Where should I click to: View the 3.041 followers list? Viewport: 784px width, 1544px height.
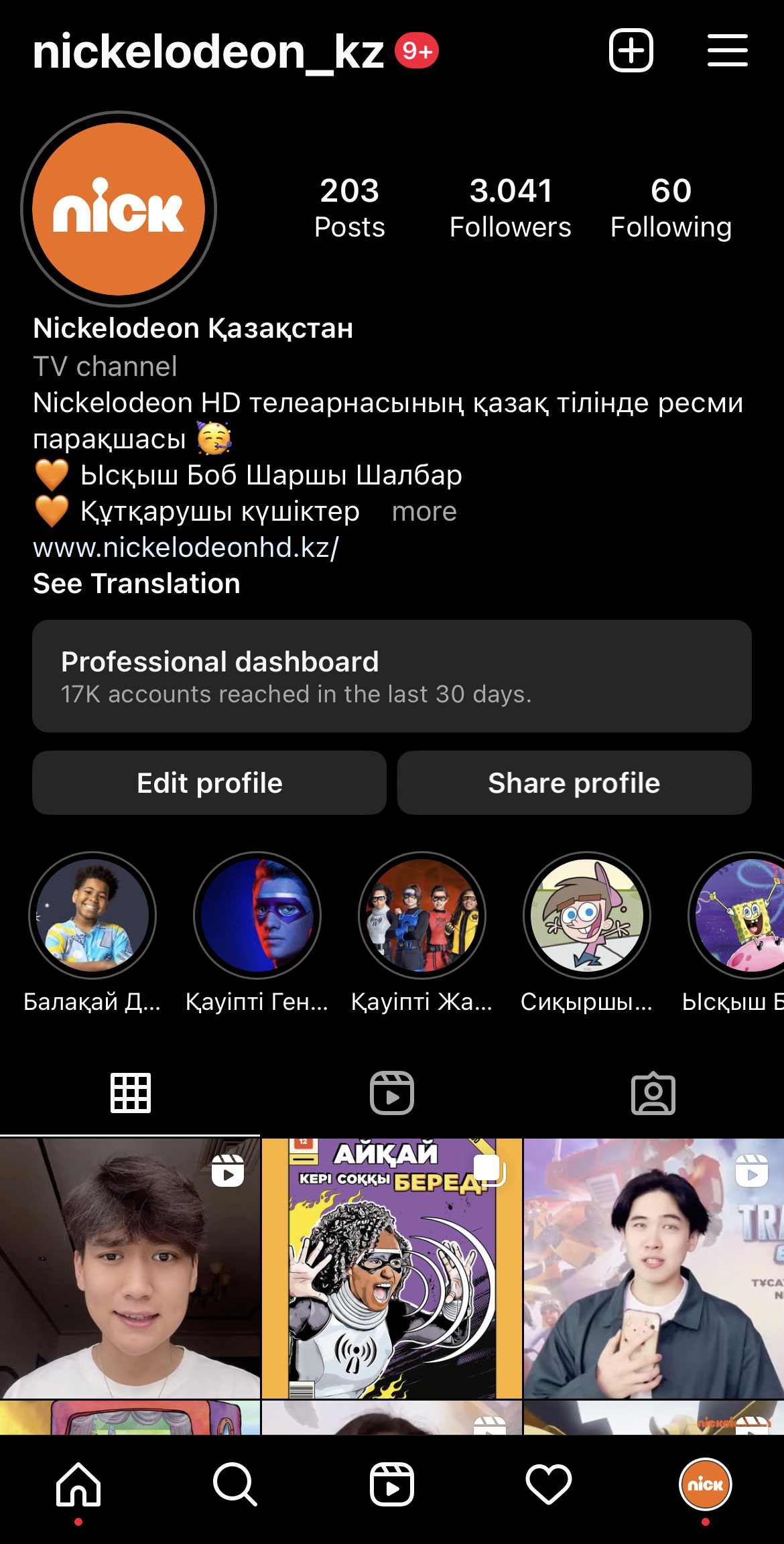point(510,208)
